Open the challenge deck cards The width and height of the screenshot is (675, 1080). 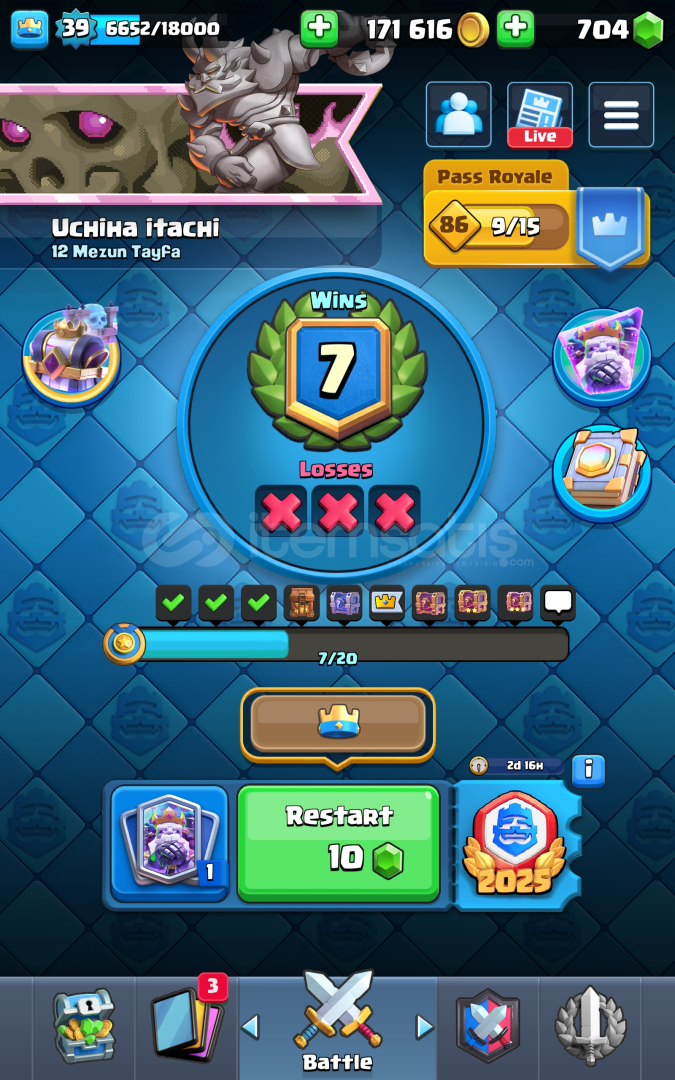pos(170,843)
